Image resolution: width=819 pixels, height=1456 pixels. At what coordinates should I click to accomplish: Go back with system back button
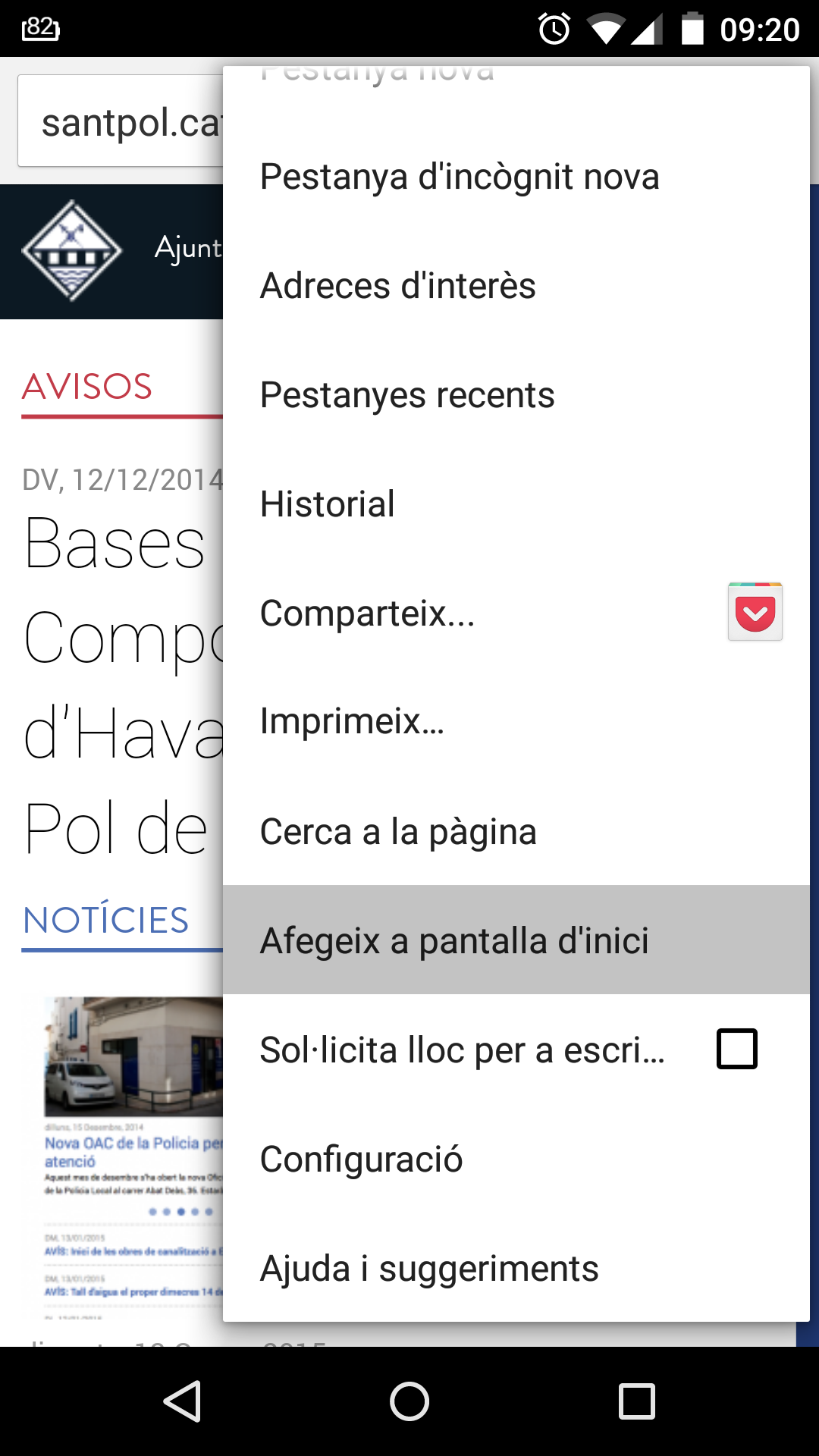click(x=182, y=1401)
